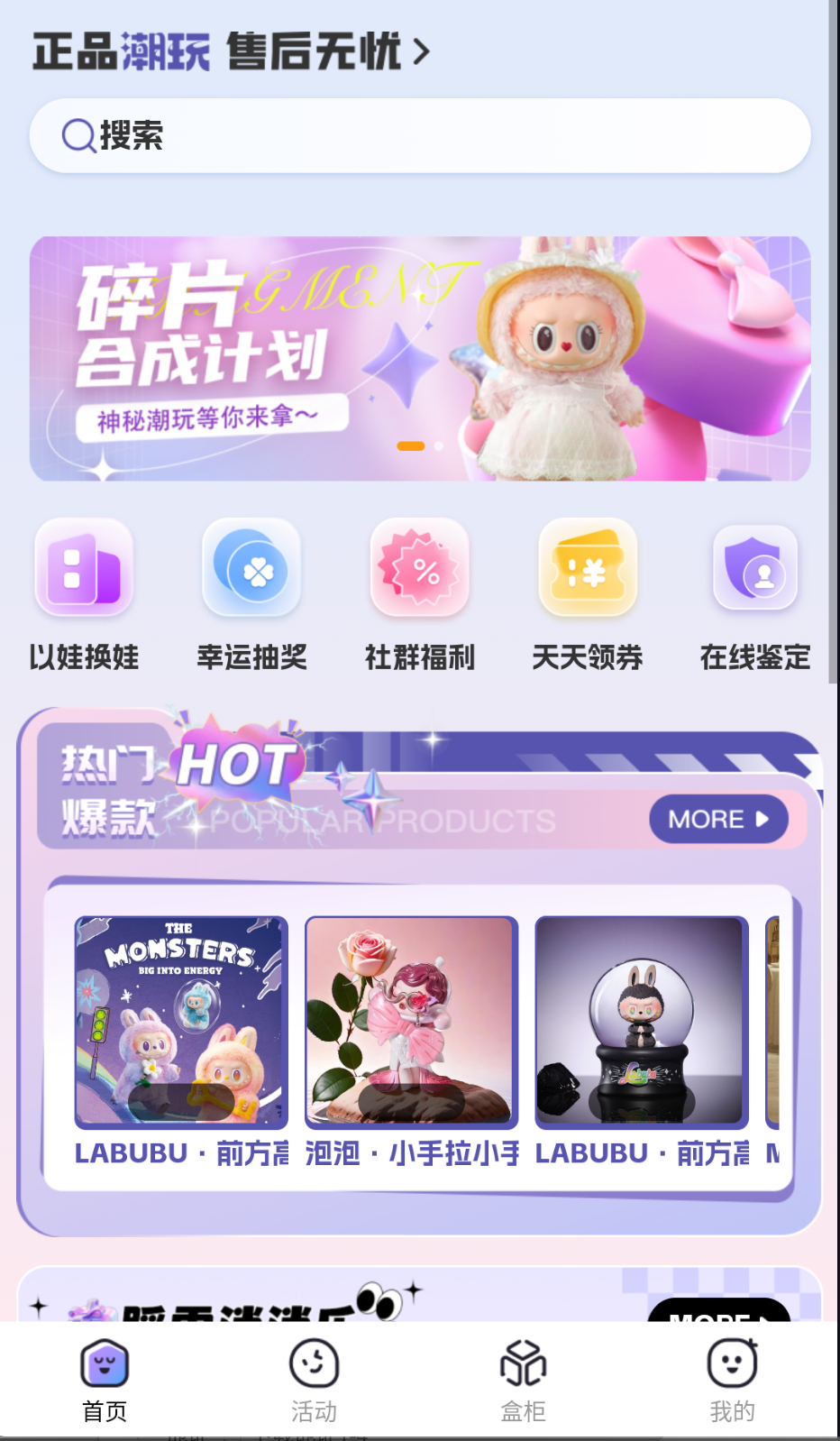Click the 搜索 search input field

click(x=420, y=135)
